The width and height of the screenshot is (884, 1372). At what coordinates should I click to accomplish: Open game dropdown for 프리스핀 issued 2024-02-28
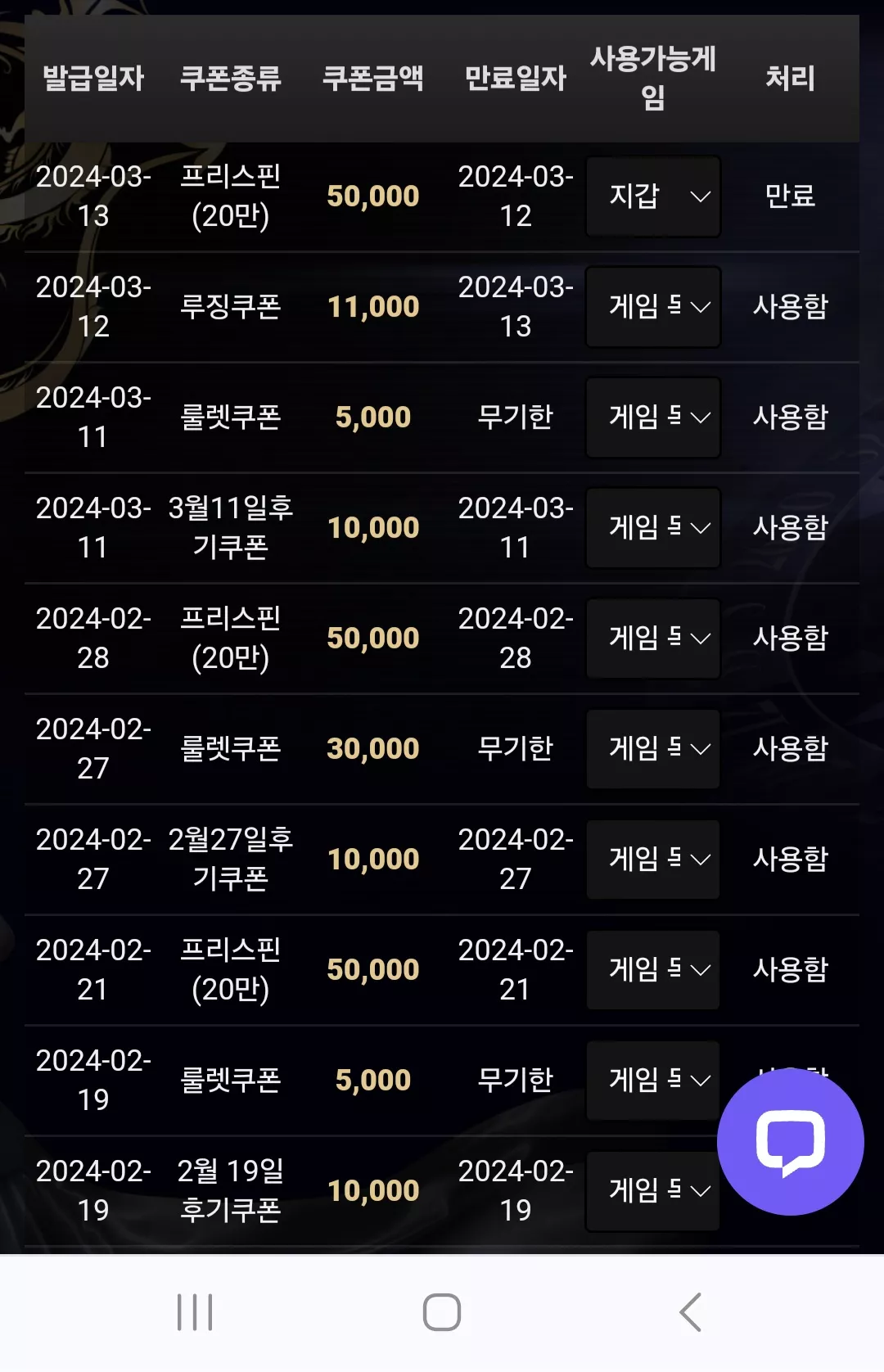point(653,639)
